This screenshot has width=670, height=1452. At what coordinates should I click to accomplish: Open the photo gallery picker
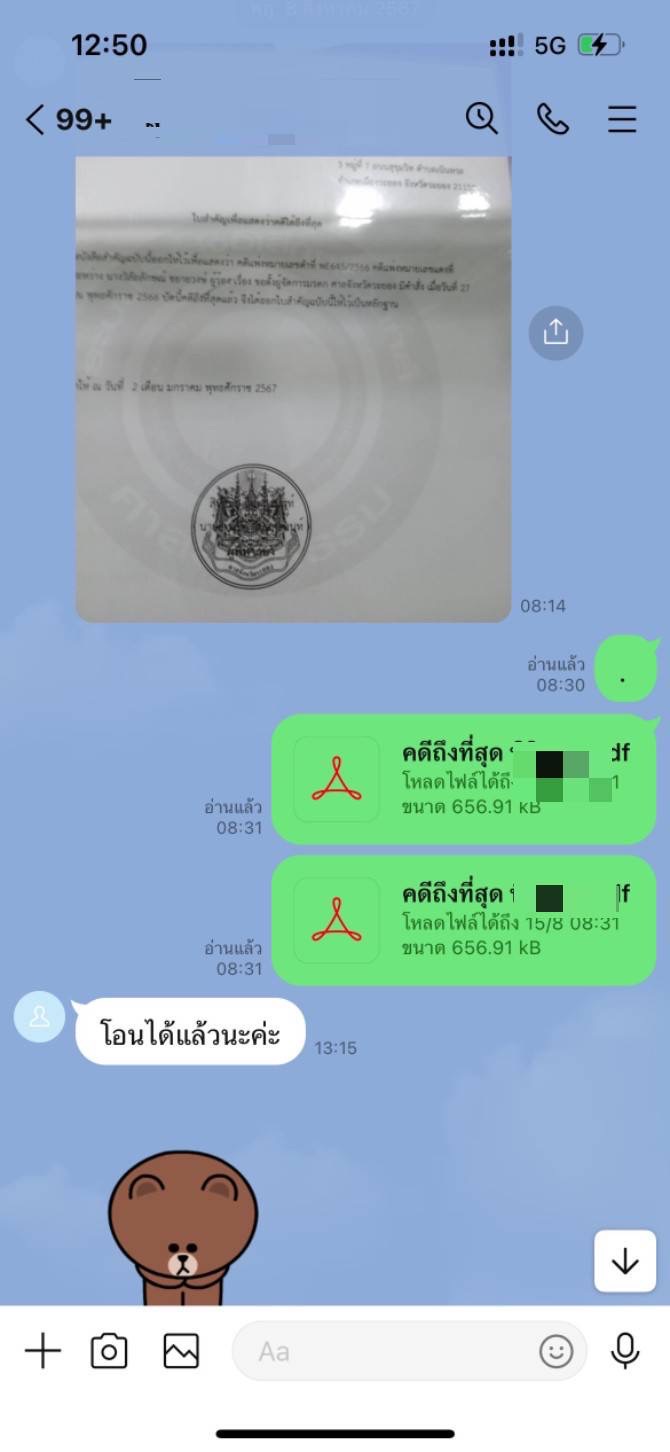coord(181,1352)
